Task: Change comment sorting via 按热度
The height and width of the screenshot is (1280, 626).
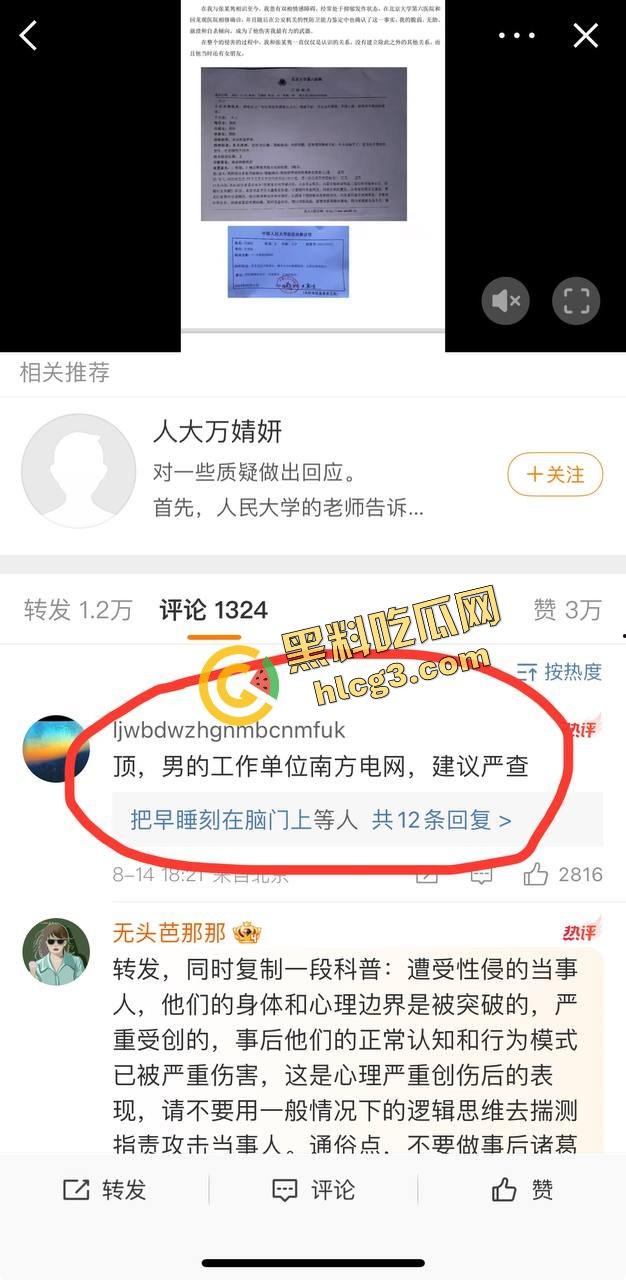Action: [x=560, y=672]
